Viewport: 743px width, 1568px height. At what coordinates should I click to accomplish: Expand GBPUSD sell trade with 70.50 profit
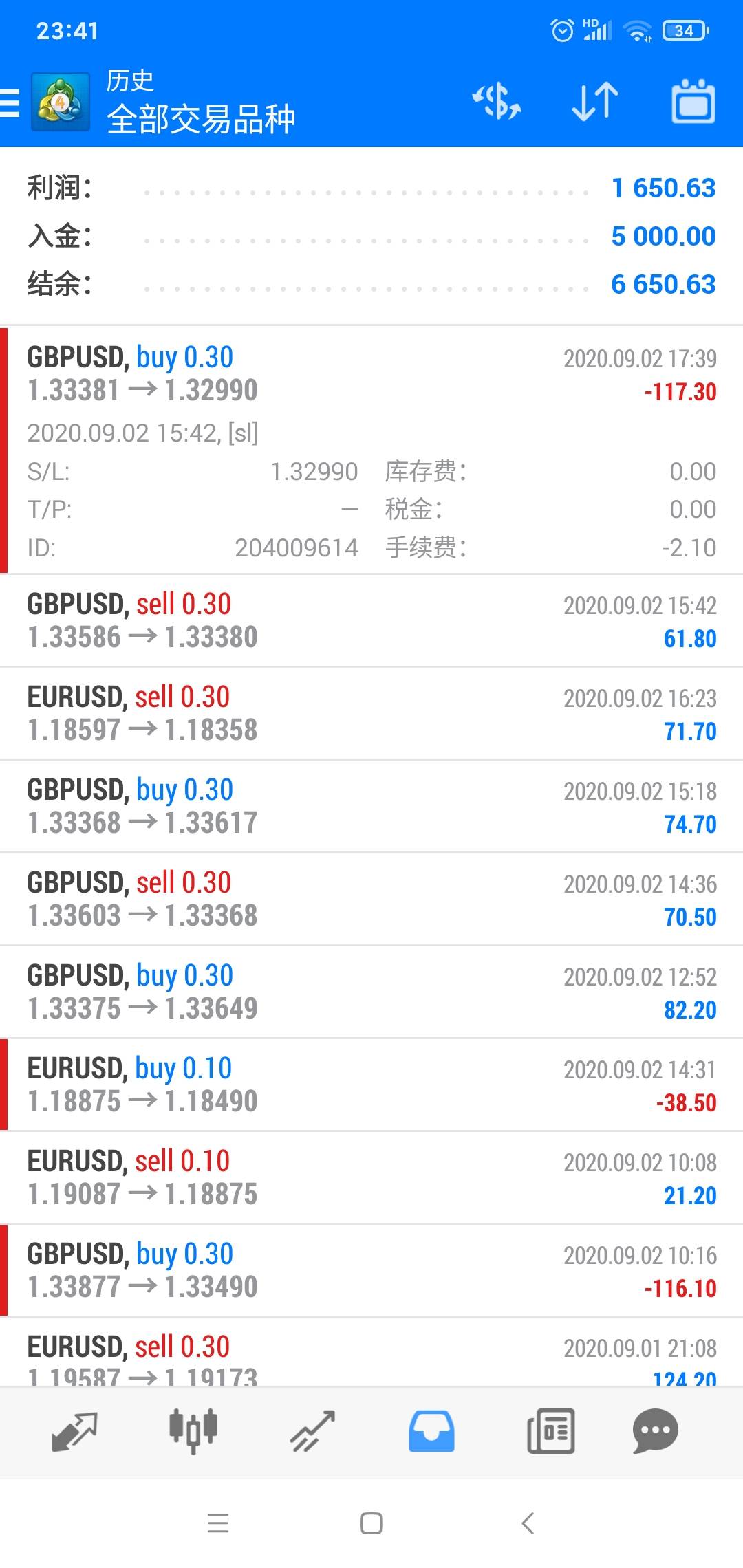[371, 899]
